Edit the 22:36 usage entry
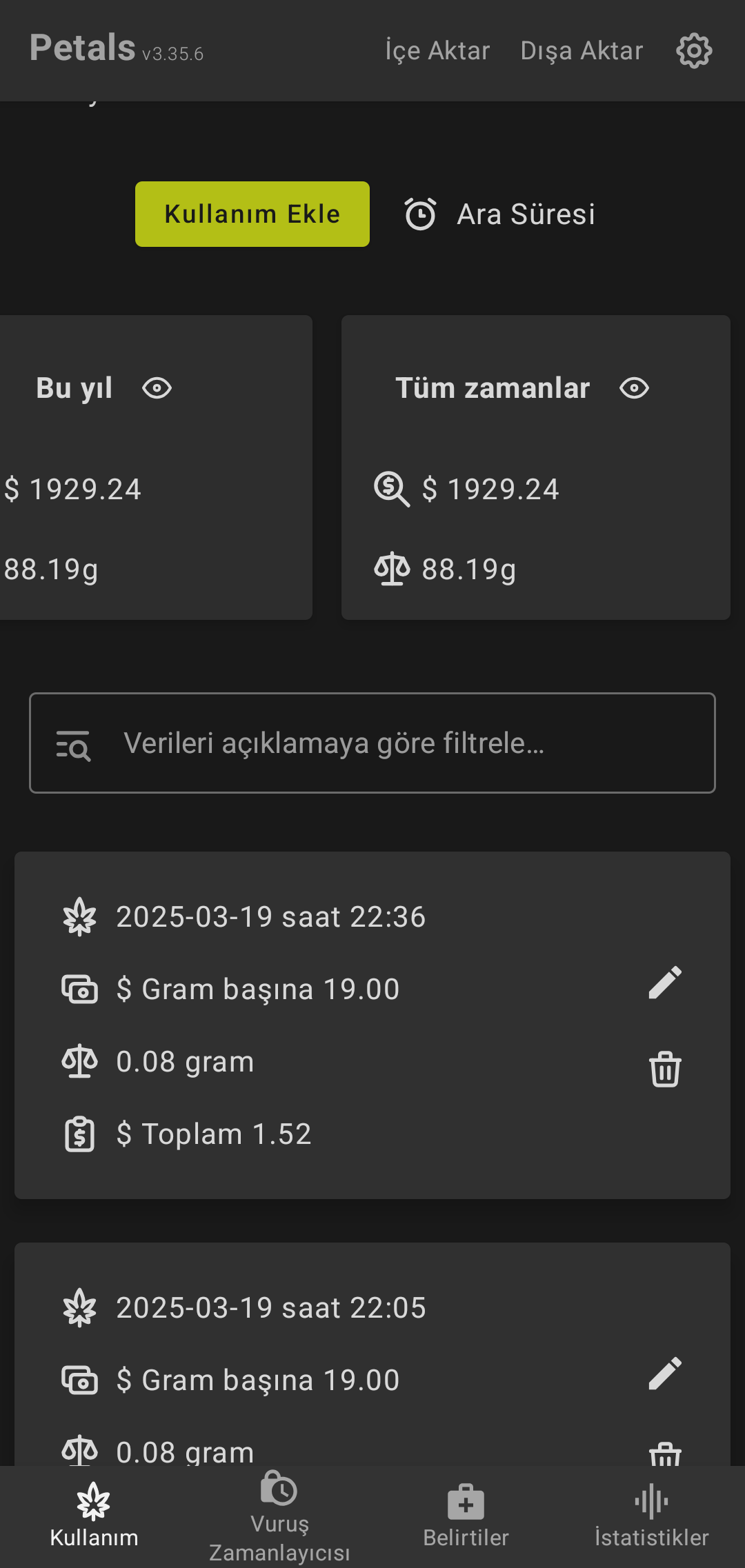745x1568 pixels. (x=665, y=983)
